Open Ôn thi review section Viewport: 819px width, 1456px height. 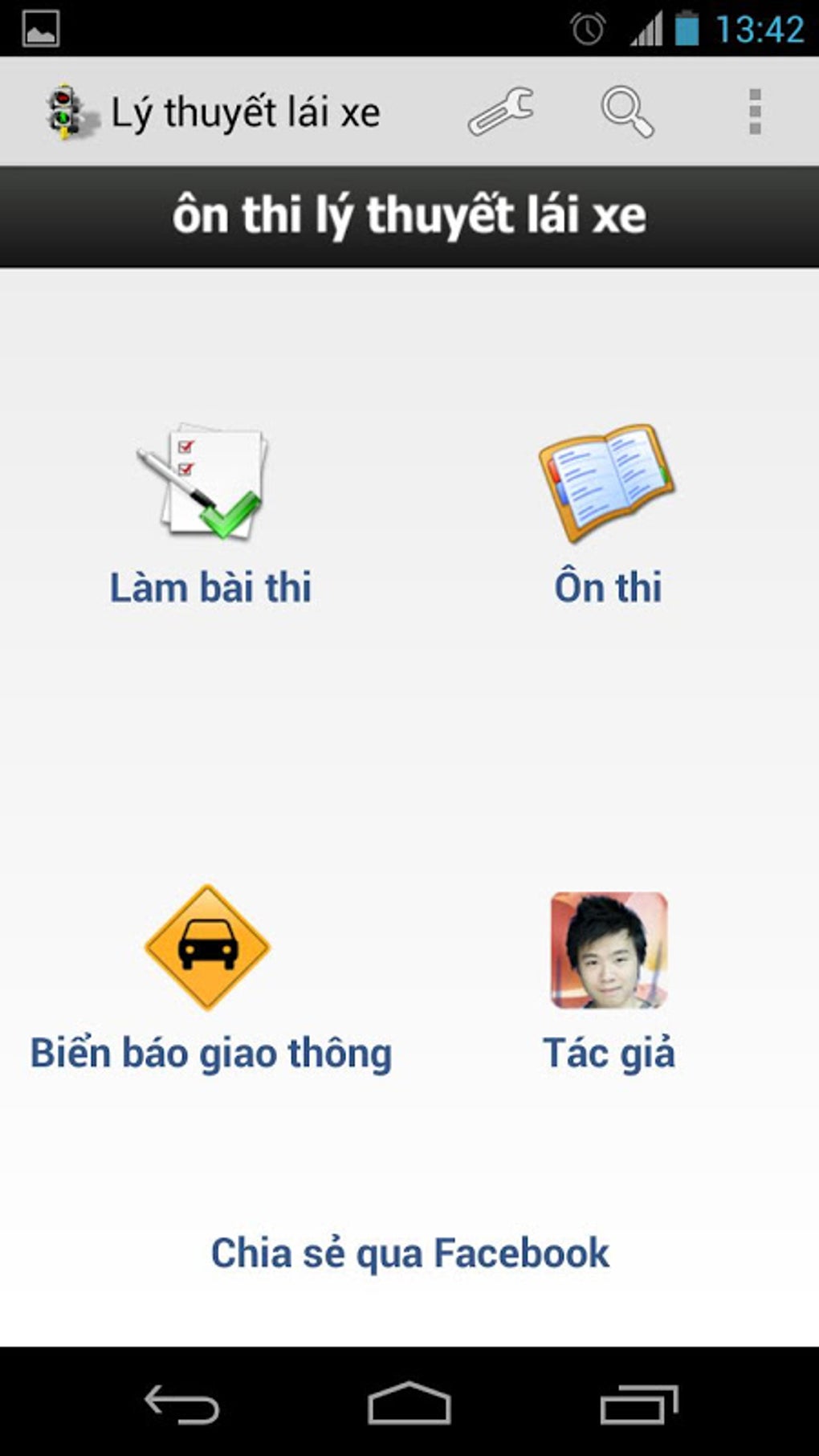(x=608, y=514)
